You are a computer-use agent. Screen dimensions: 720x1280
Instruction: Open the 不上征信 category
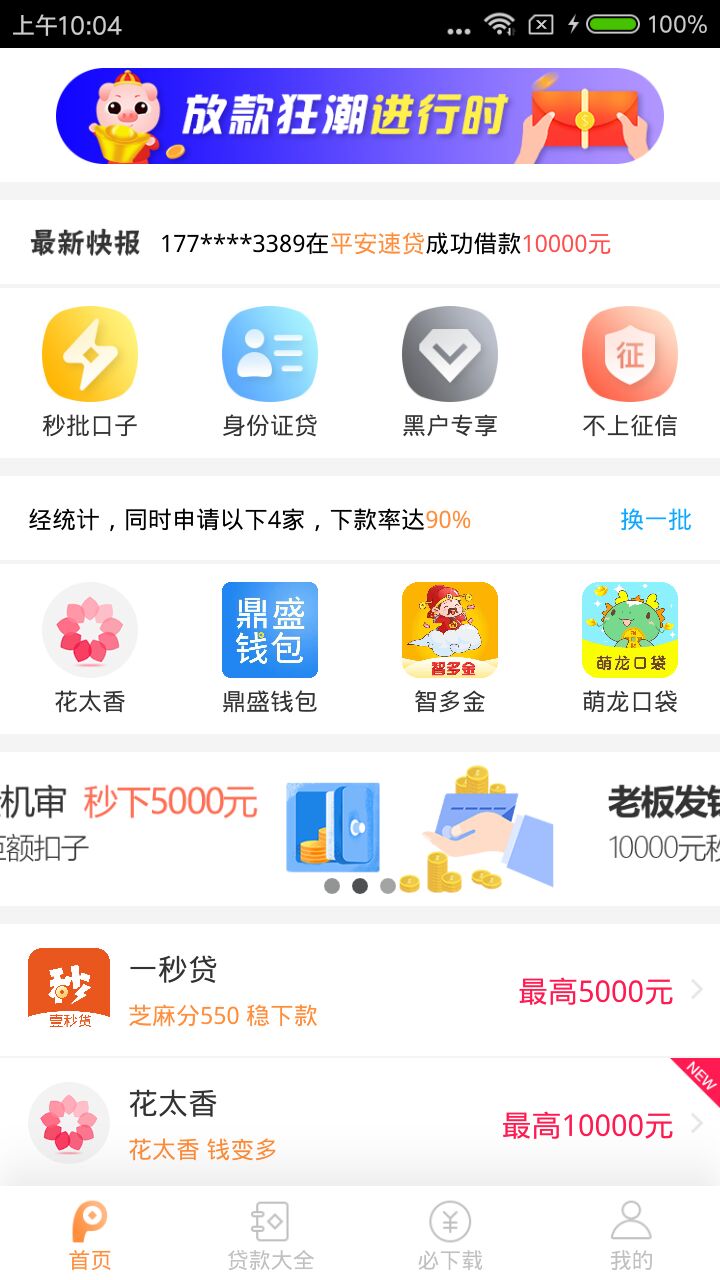point(630,372)
